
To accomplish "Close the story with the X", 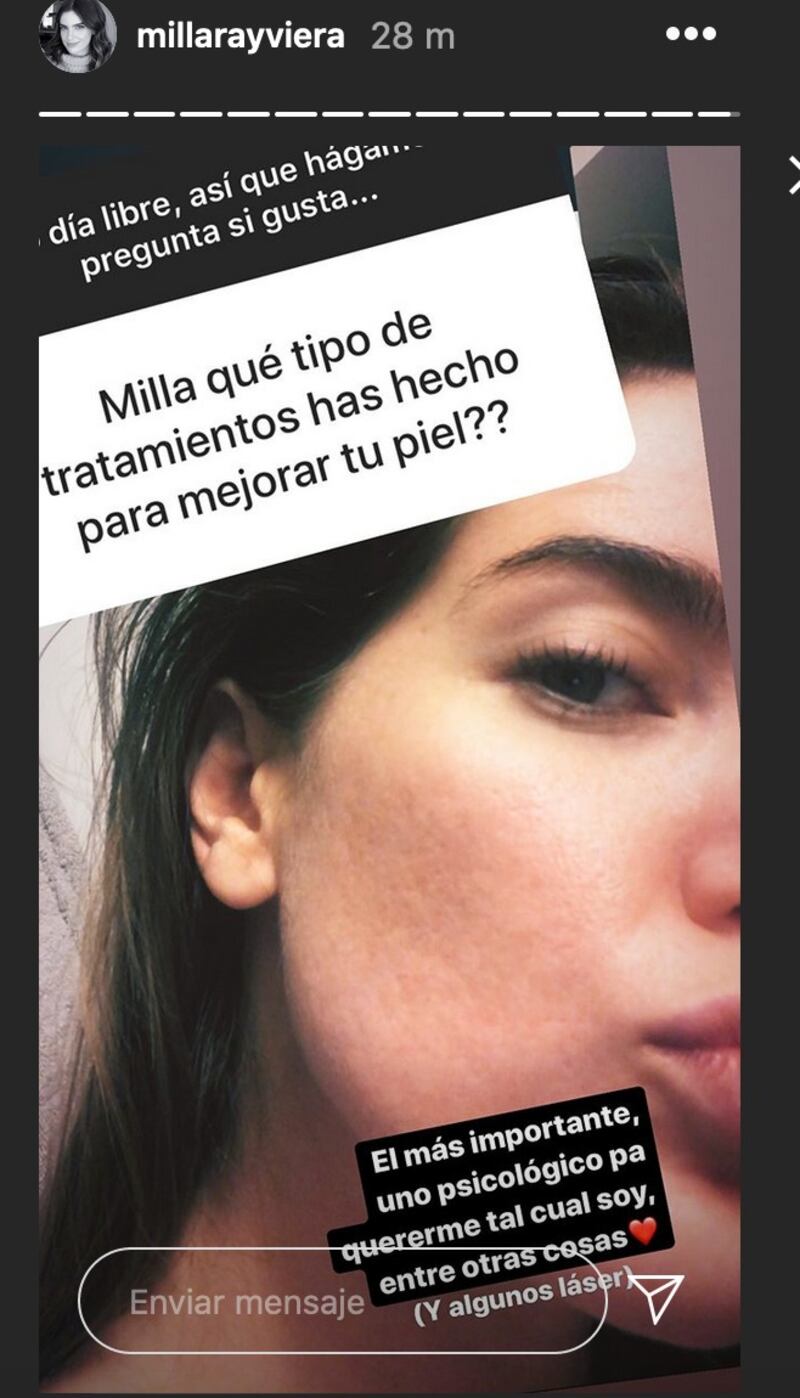I will tap(793, 176).
